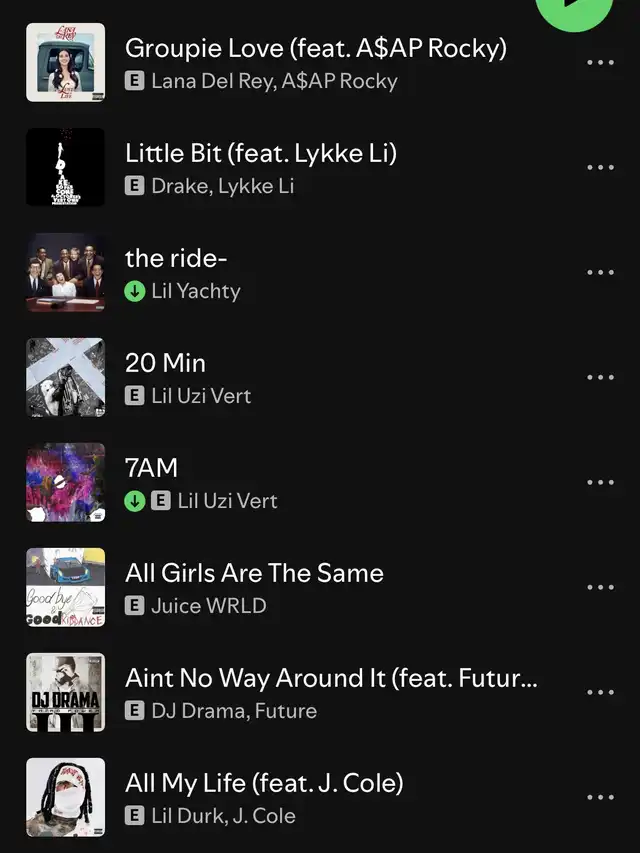
Task: Open more options for Groupie Love
Action: click(x=600, y=62)
